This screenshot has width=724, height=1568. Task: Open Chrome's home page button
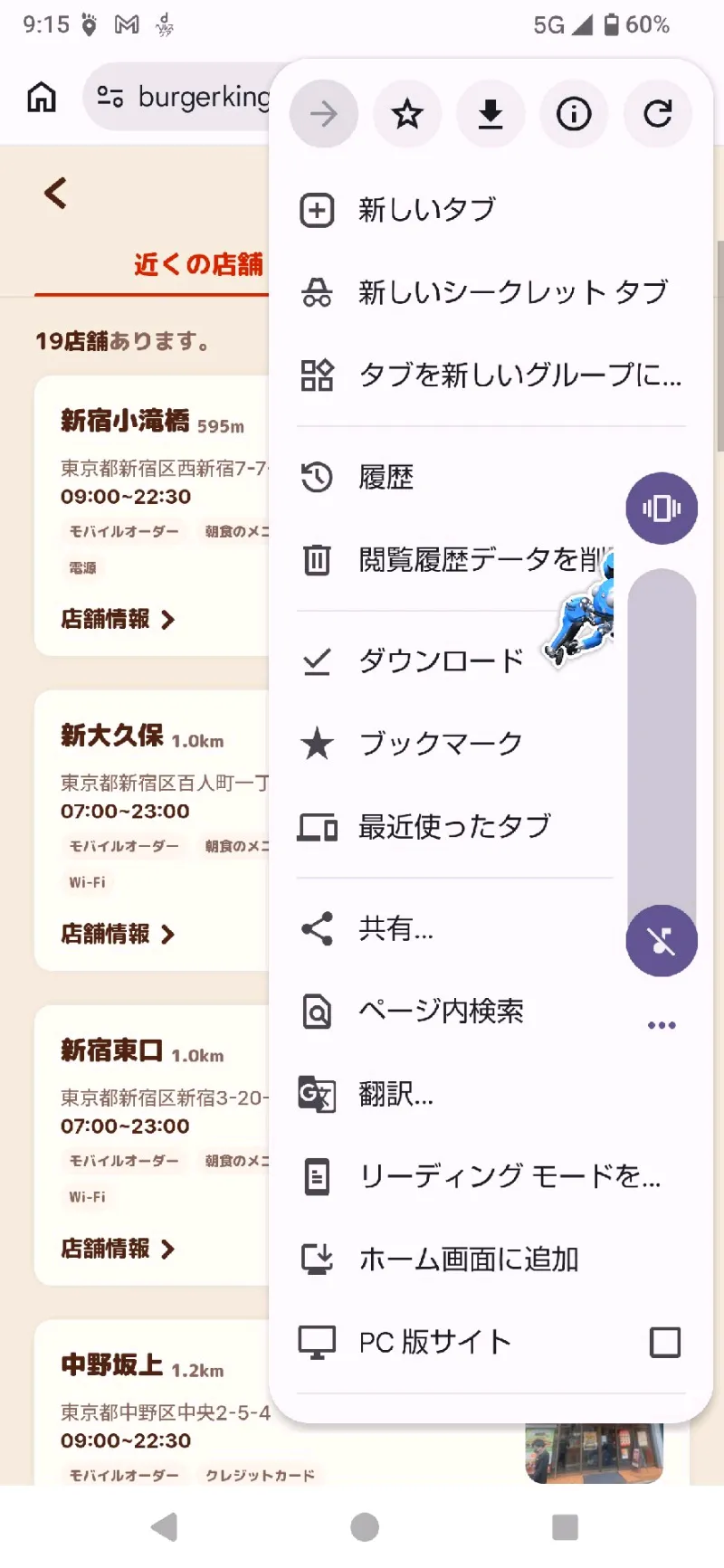pos(42,97)
